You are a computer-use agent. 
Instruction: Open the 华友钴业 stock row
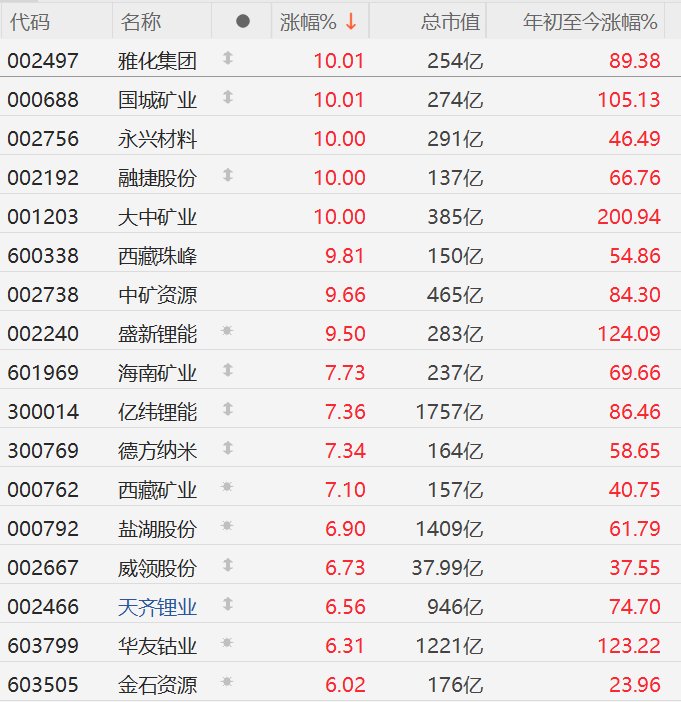[x=157, y=646]
